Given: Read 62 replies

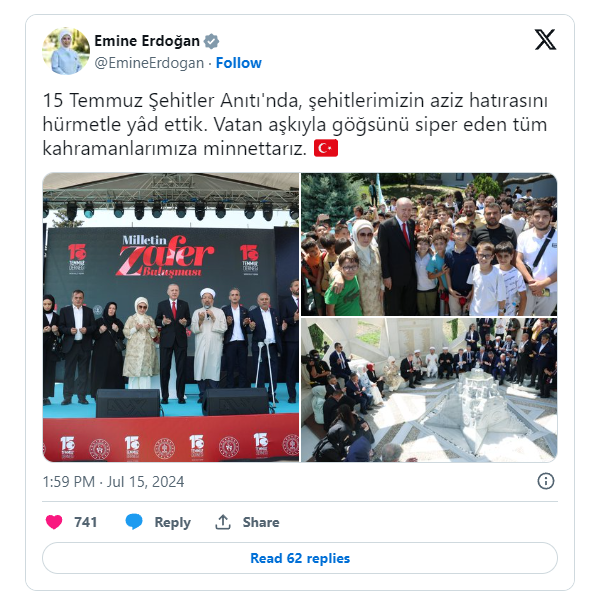Looking at the screenshot, I should point(300,558).
